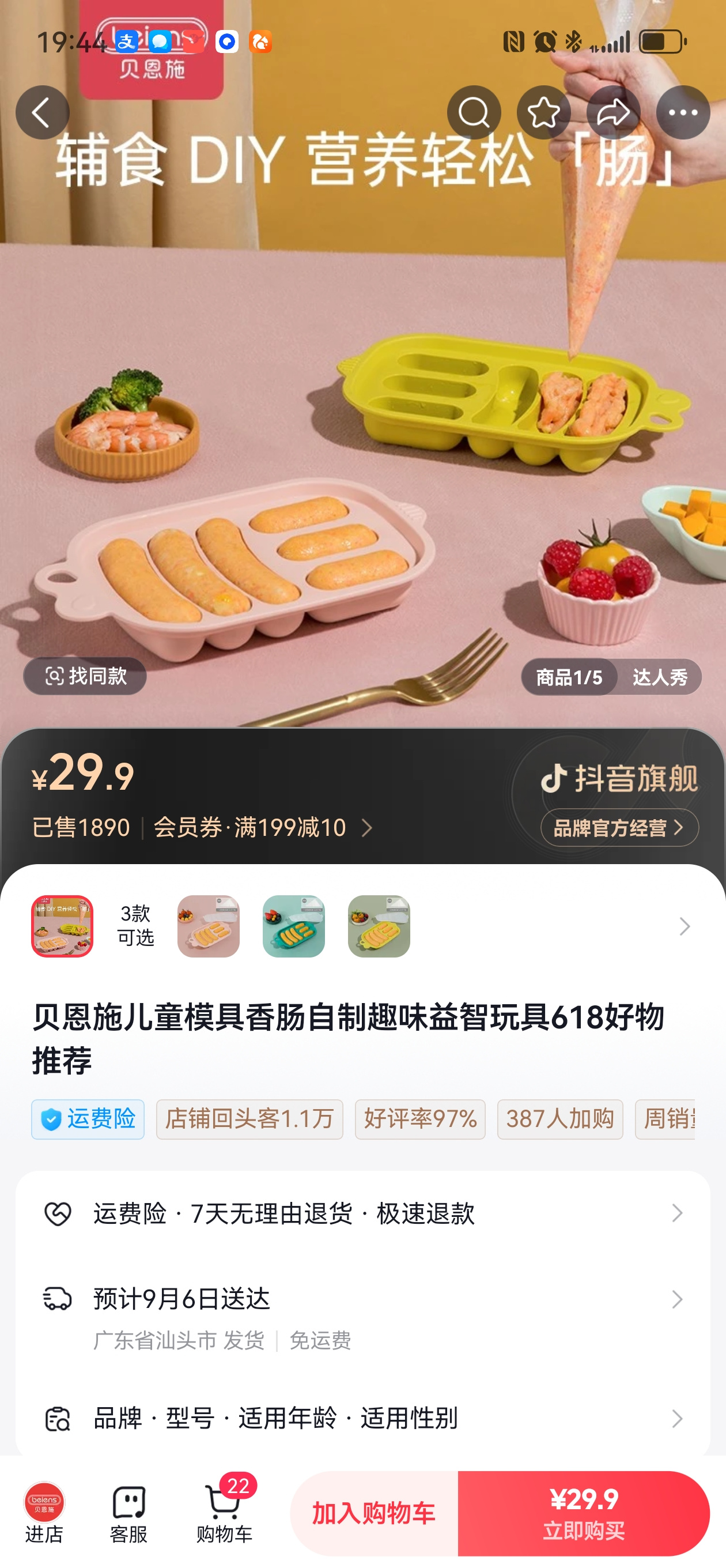This screenshot has height=1568, width=726.
Task: Switch to the 达人秀 tab
Action: tap(660, 677)
